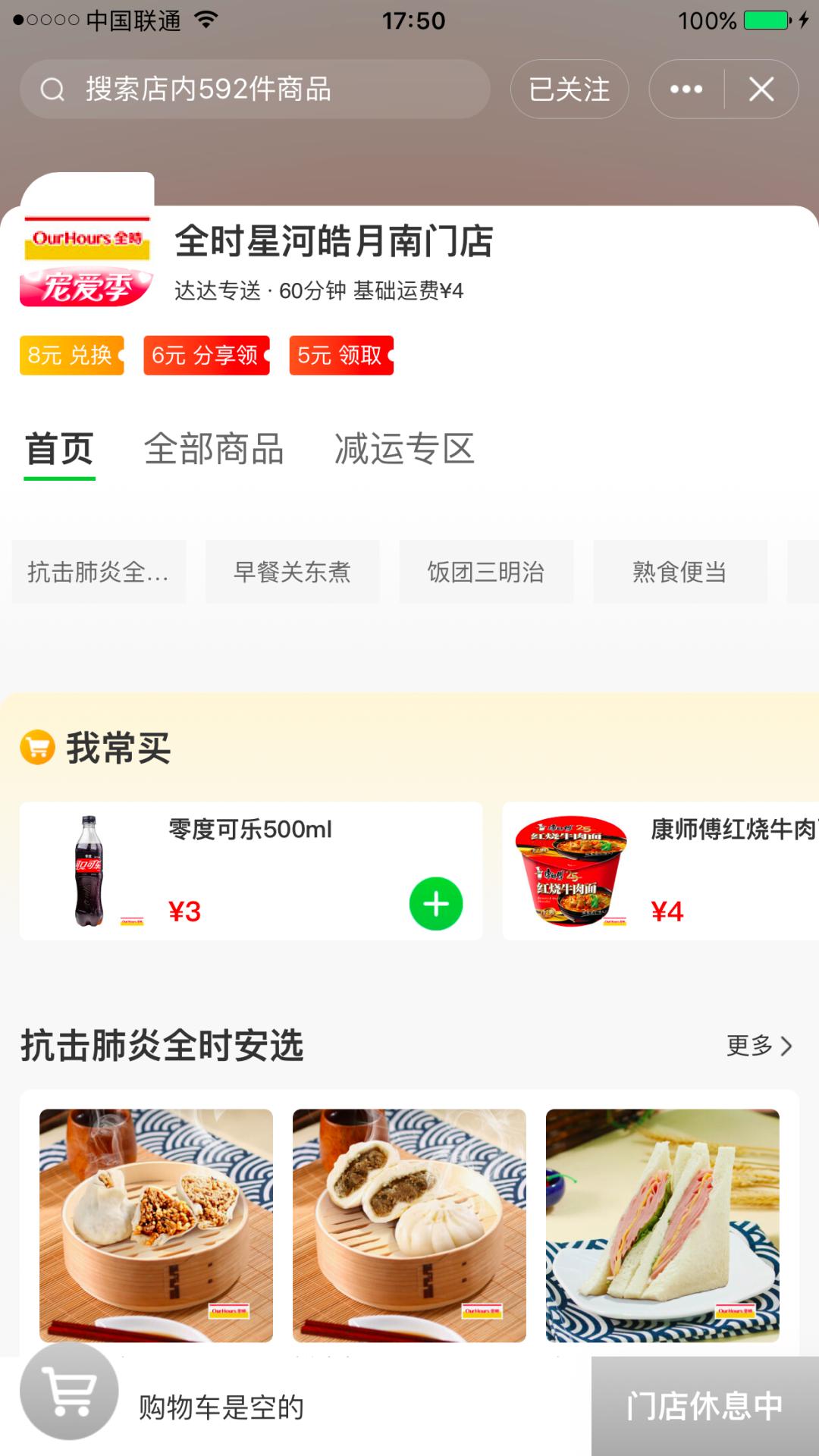View the 饭团三明治 category chip
Image resolution: width=819 pixels, height=1456 pixels.
(485, 573)
